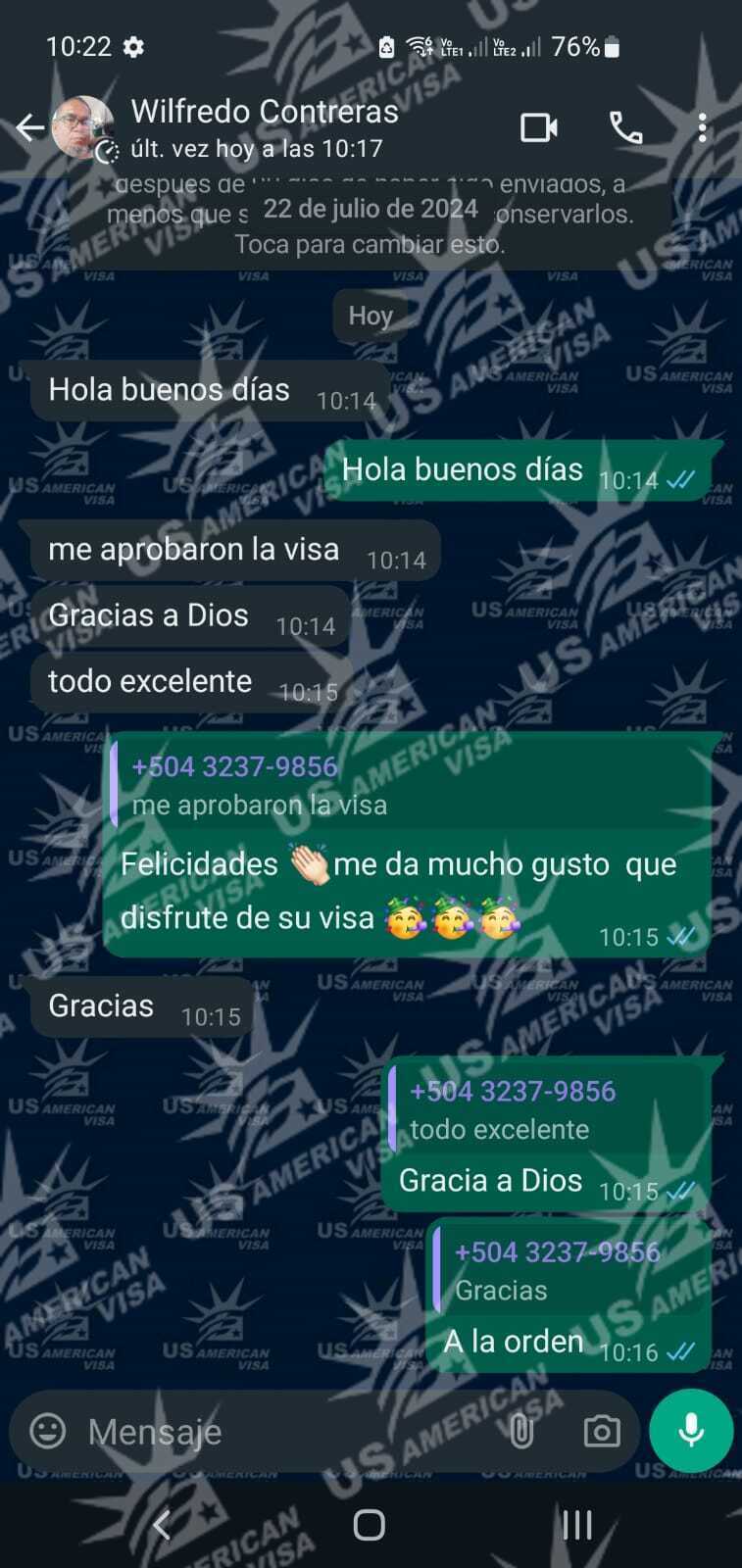Open the attachment paperclip menu
This screenshot has height=1568, width=742.
[521, 1432]
